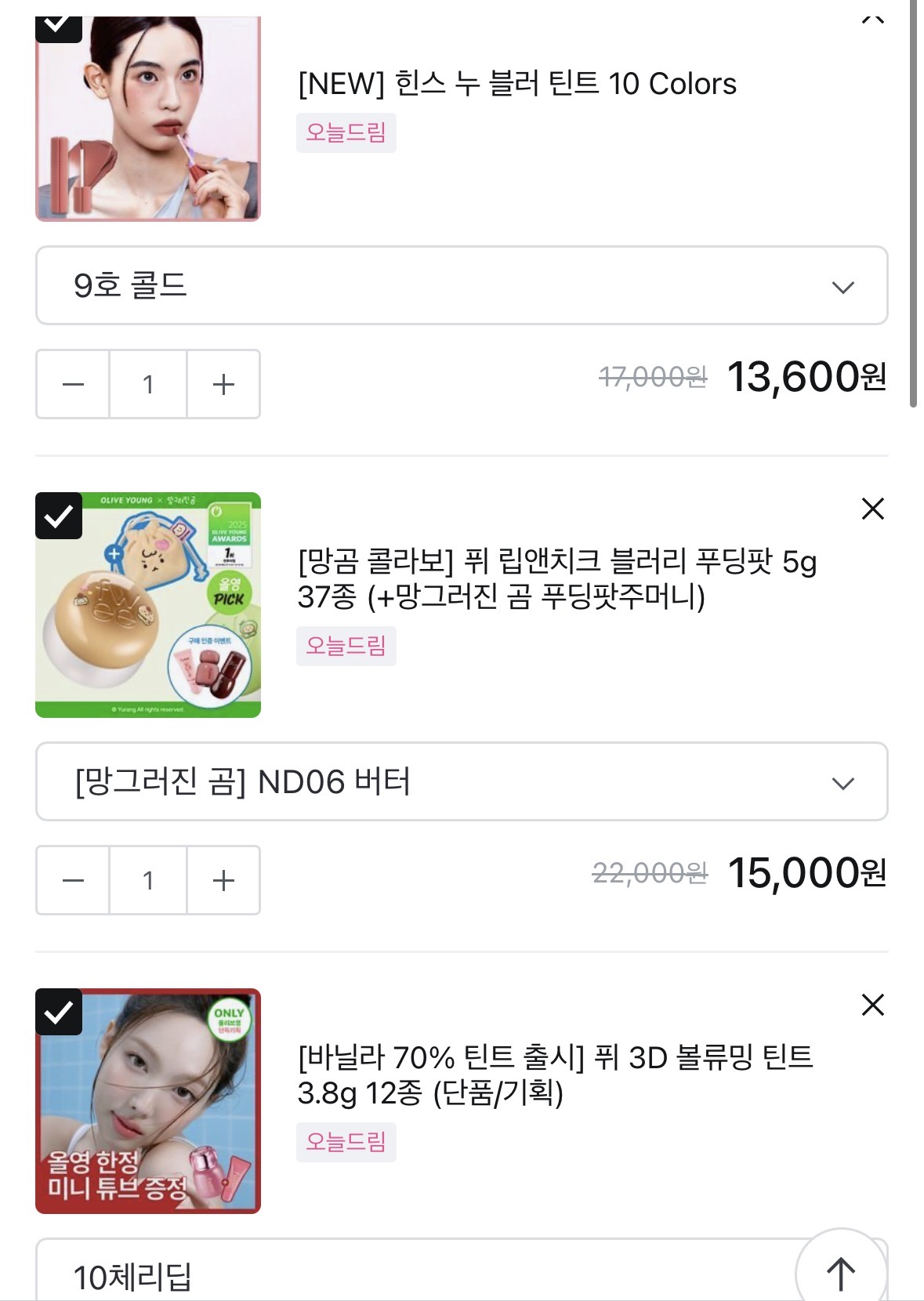Uncheck the 퓌 립앤치크 블러리 푸딩팟 item

pos(59,516)
